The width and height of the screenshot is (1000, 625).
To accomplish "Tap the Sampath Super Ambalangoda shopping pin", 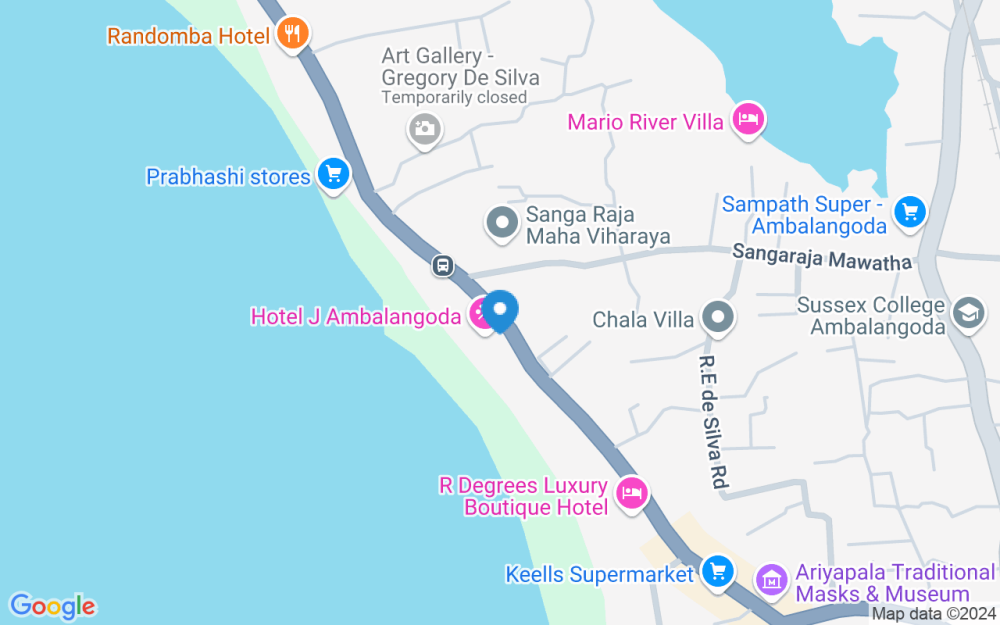I will (910, 213).
